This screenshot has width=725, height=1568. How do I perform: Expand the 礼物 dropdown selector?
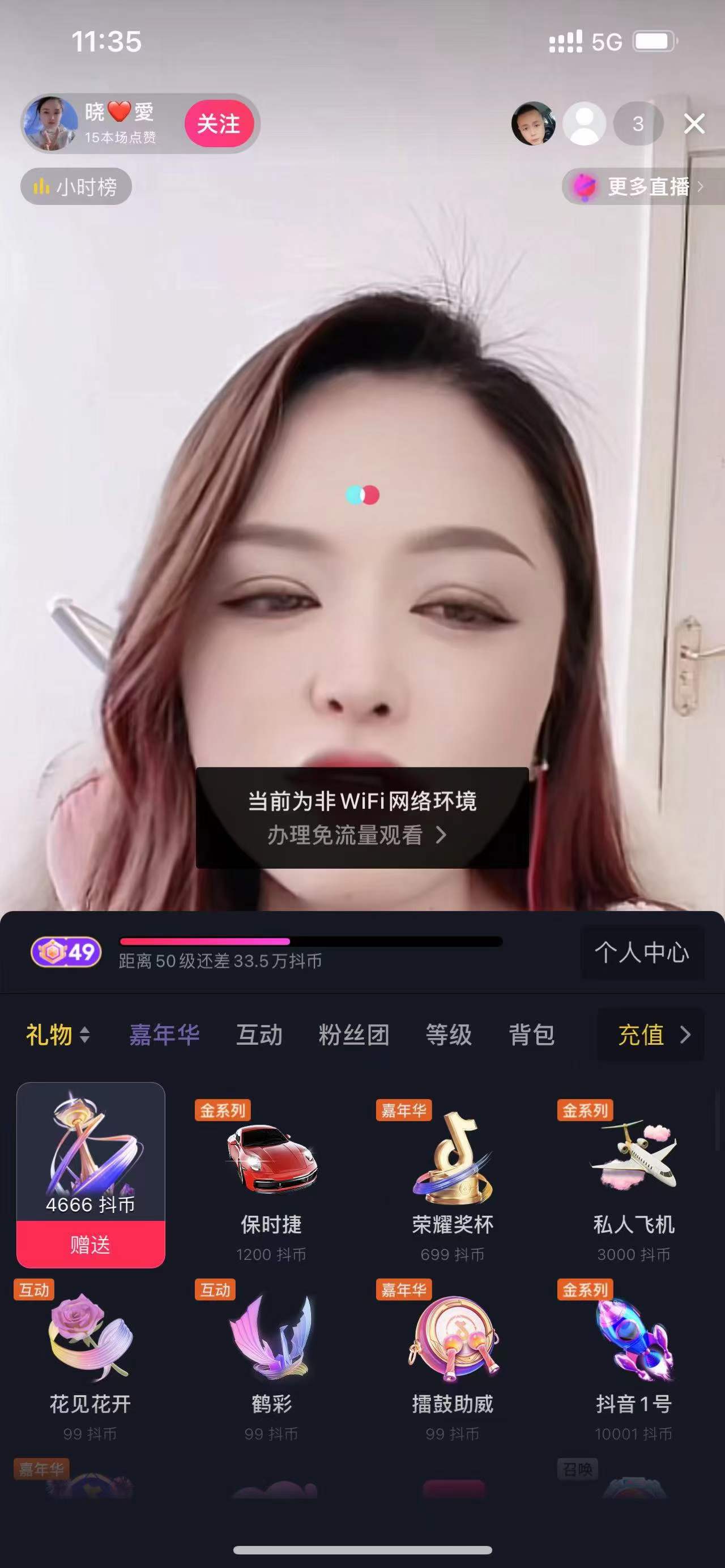click(x=58, y=1035)
